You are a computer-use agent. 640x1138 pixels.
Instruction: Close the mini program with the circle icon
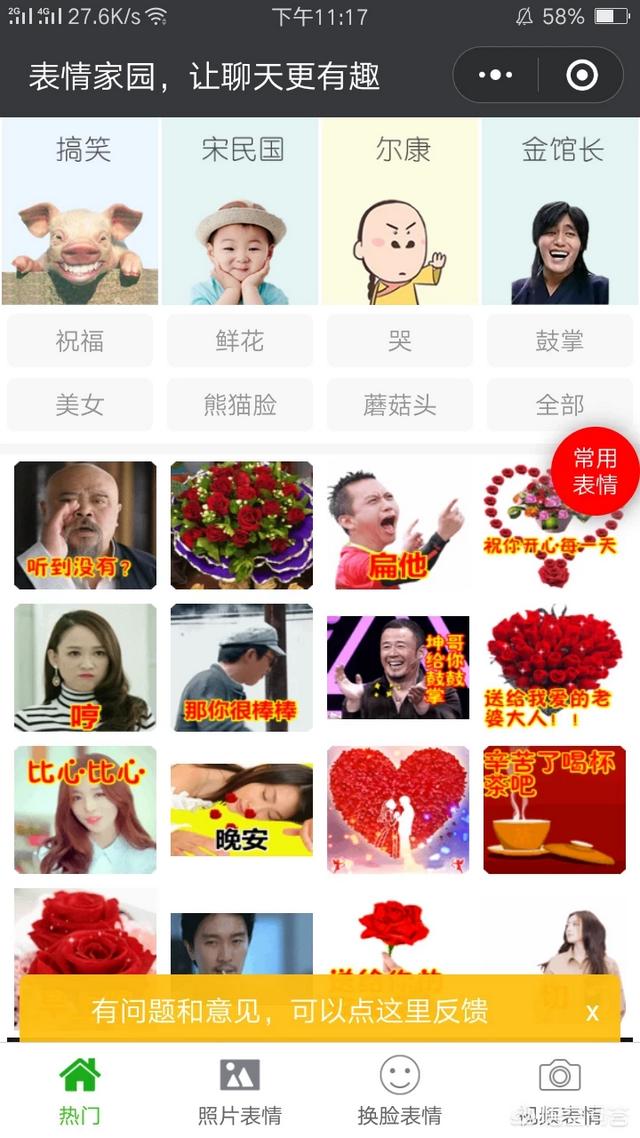pos(581,75)
